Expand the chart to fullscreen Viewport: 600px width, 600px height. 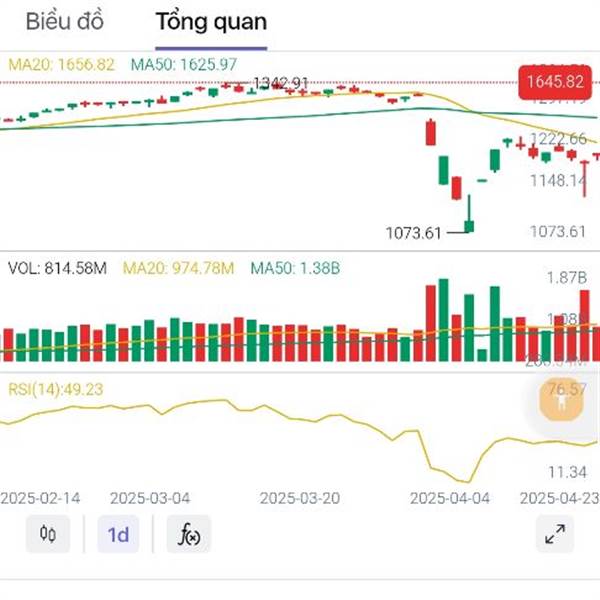click(555, 534)
